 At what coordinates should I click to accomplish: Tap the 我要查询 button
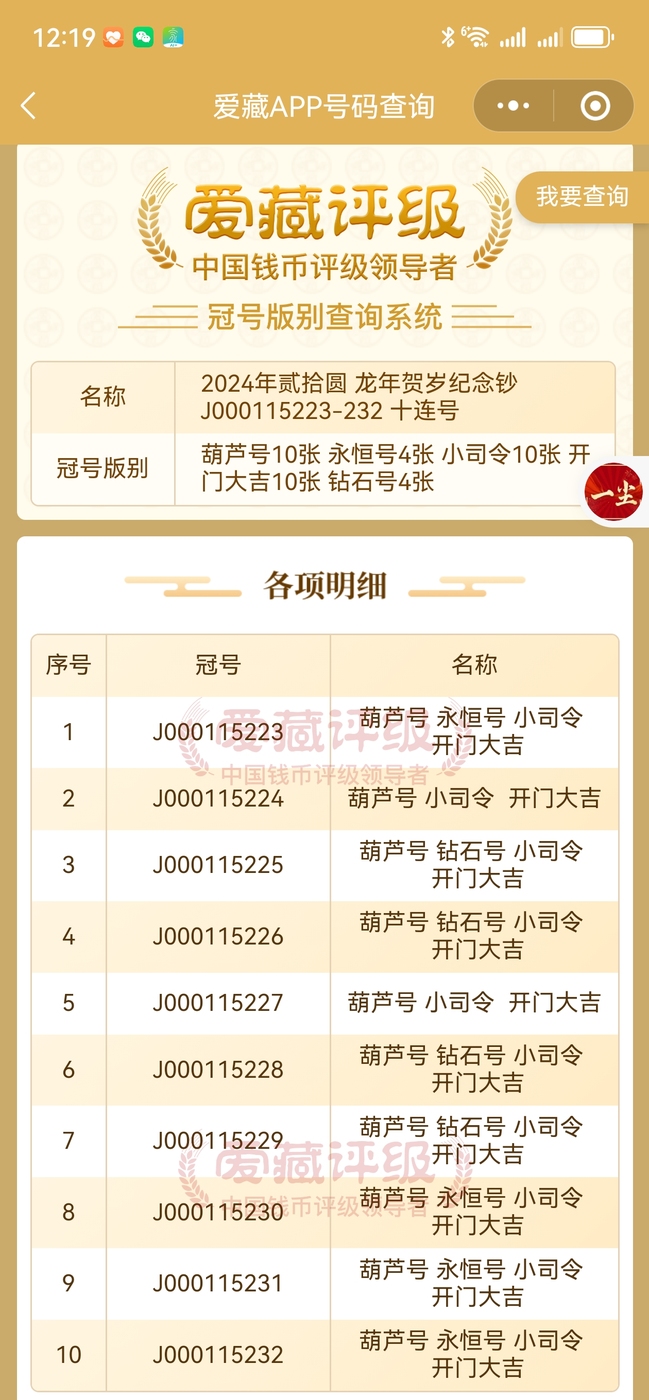click(582, 197)
